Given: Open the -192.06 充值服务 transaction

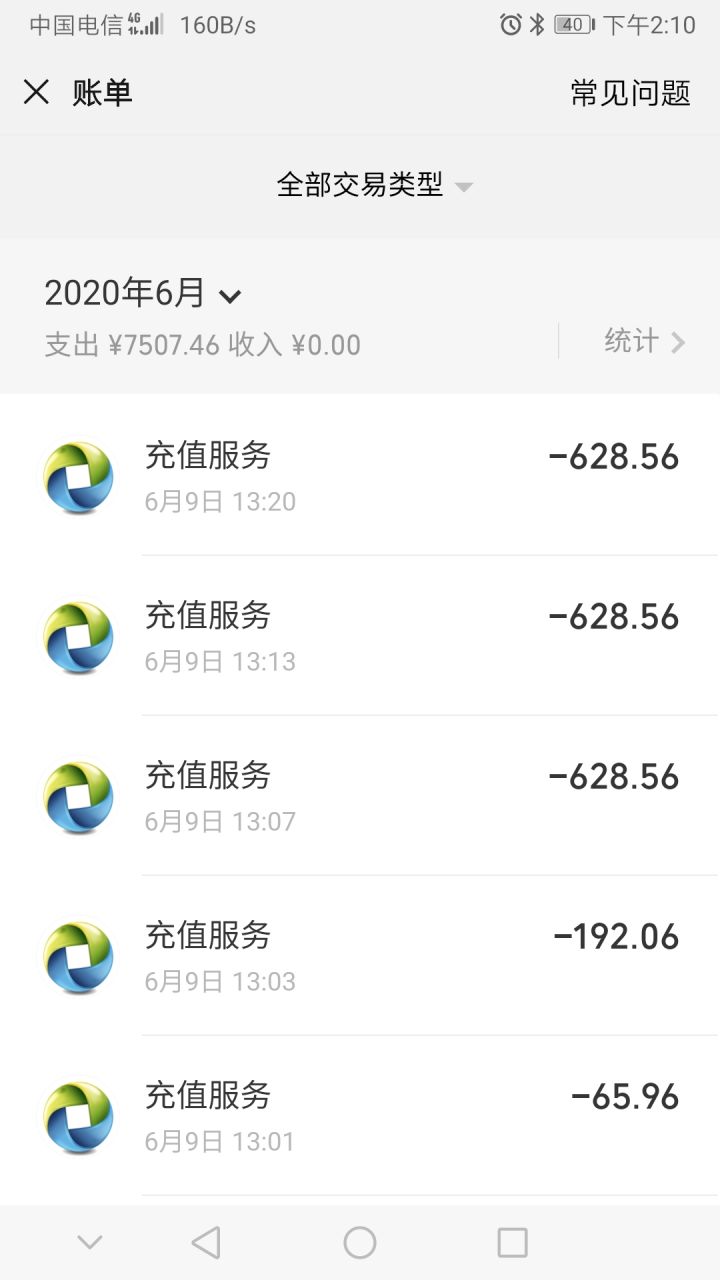Looking at the screenshot, I should [x=360, y=956].
